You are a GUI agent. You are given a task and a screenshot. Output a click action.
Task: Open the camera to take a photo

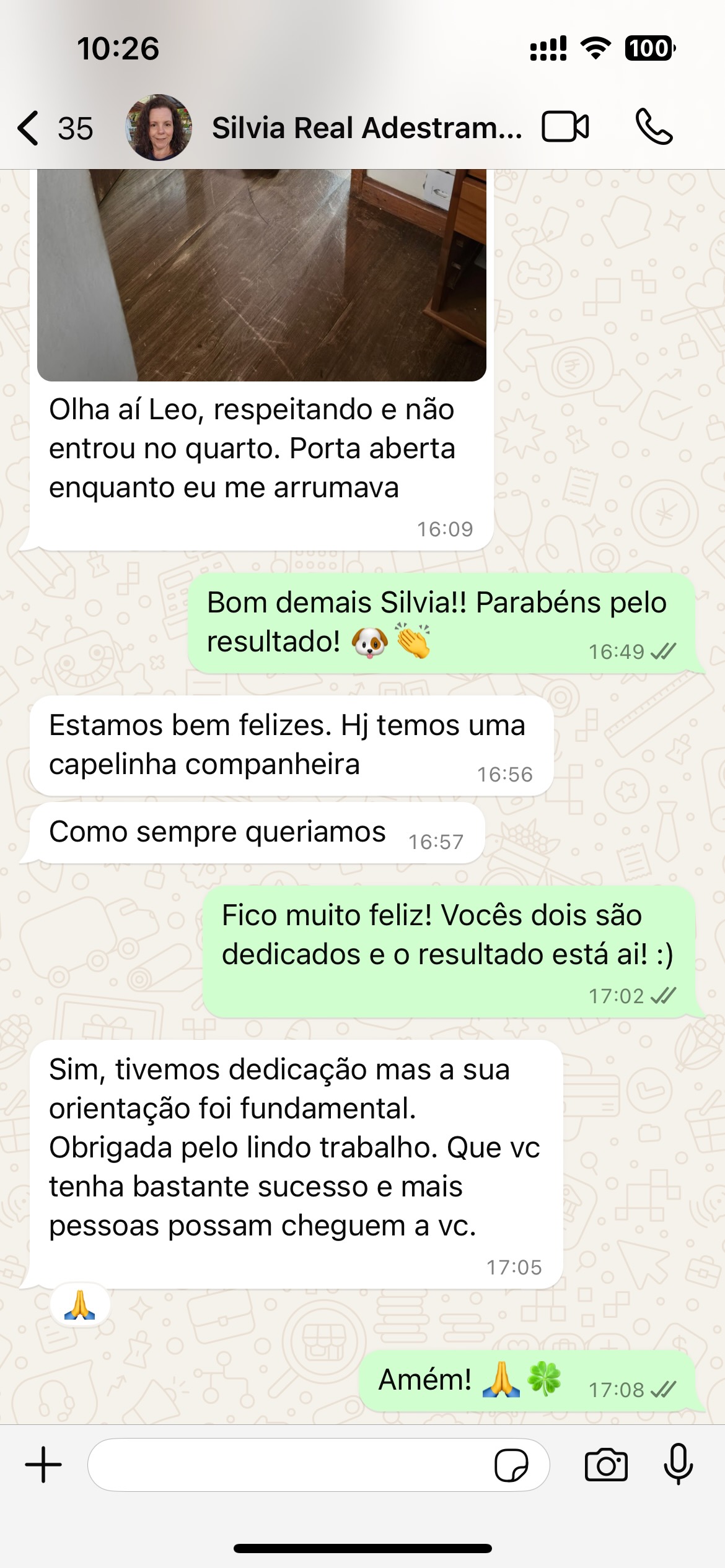pos(606,1465)
